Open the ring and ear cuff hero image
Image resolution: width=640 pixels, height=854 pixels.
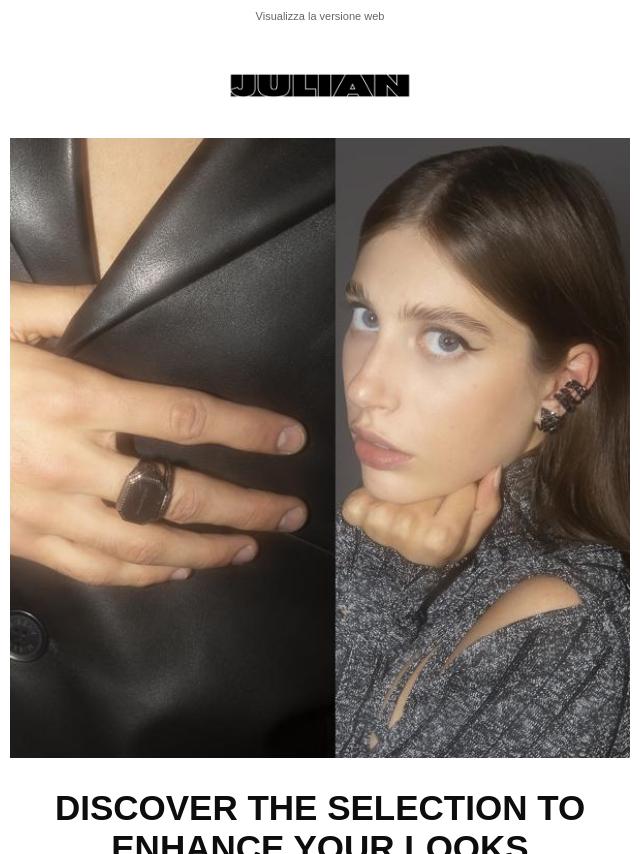tap(319, 447)
